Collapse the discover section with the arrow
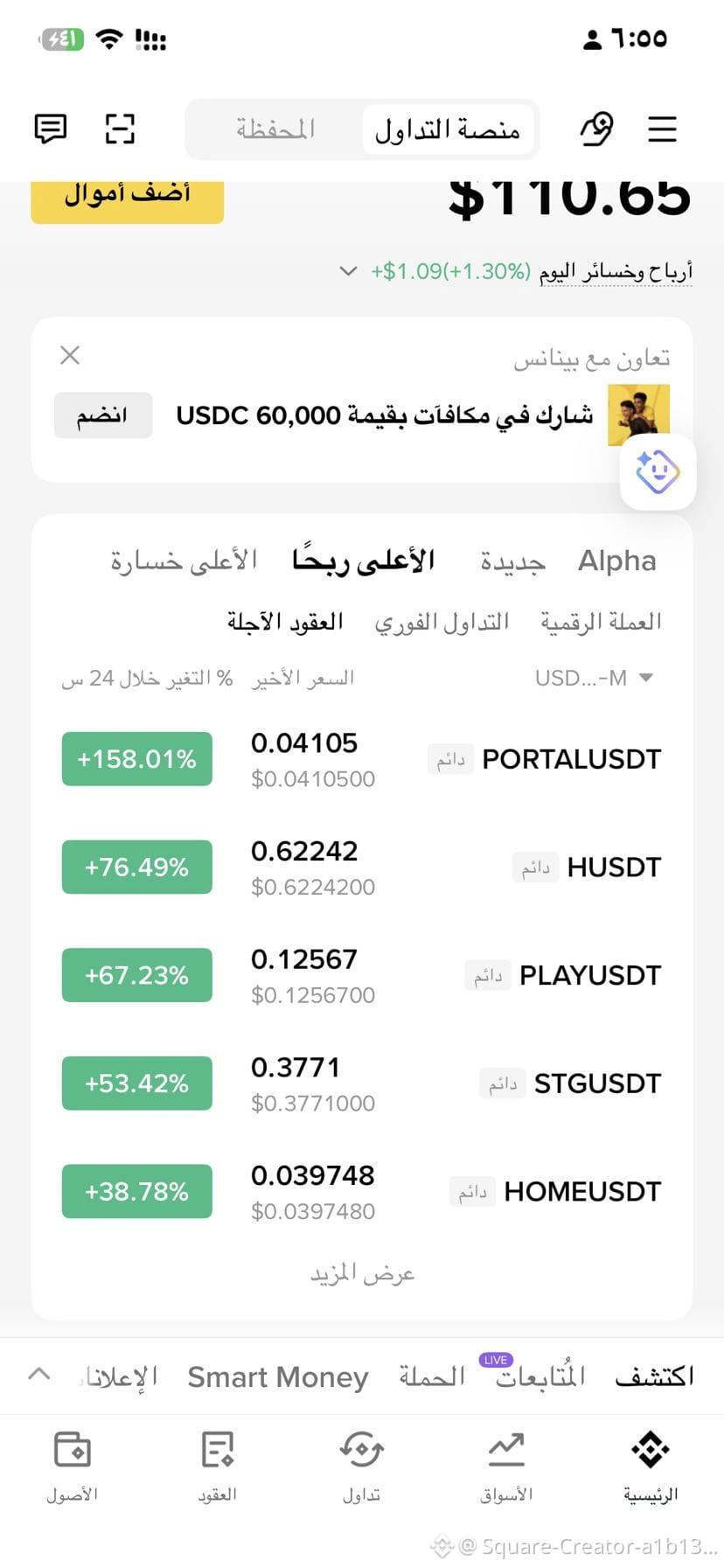The image size is (724, 1568). pyautogui.click(x=39, y=1373)
